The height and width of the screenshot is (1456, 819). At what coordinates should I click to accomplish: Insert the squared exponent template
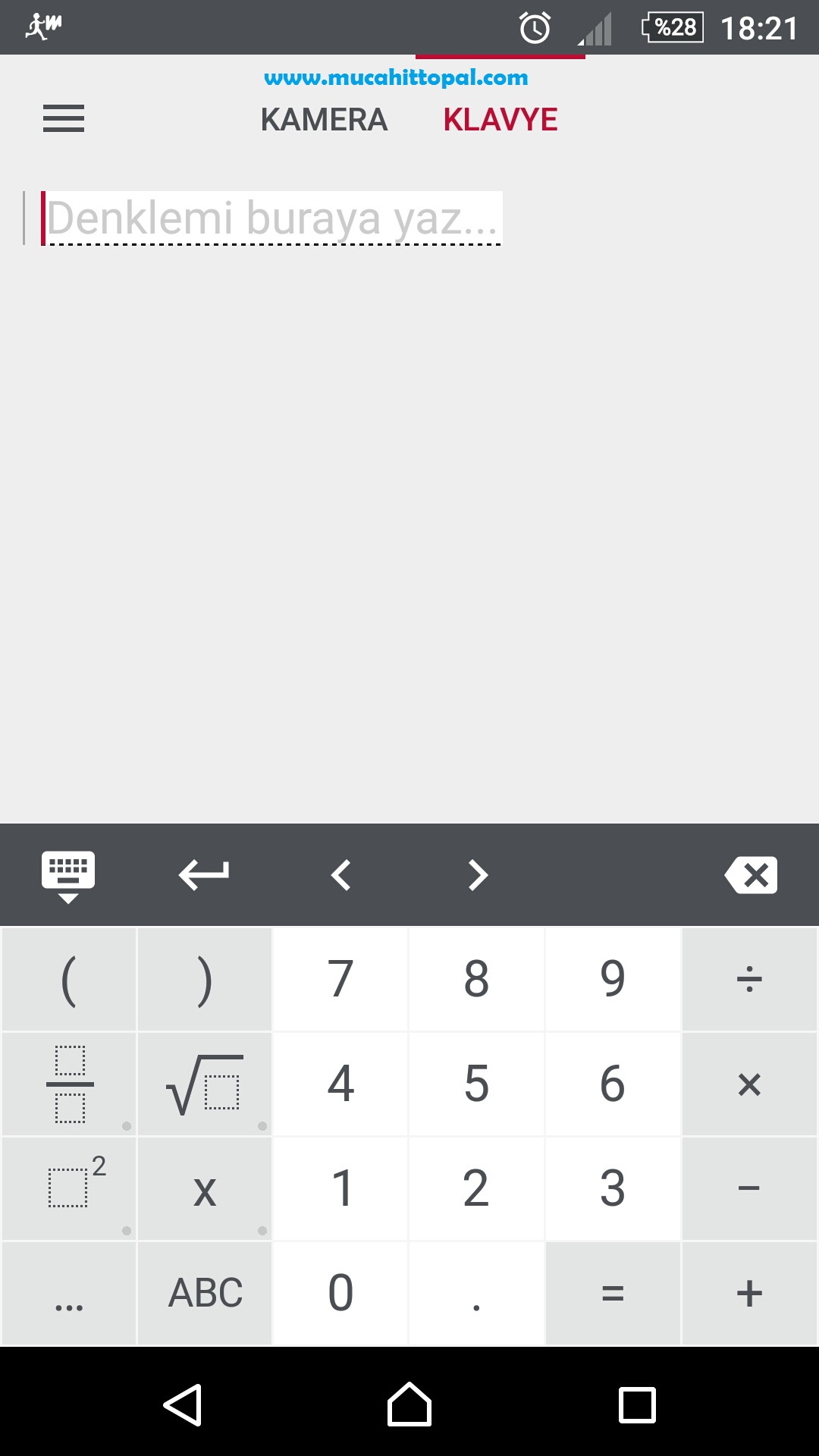[x=69, y=1188]
